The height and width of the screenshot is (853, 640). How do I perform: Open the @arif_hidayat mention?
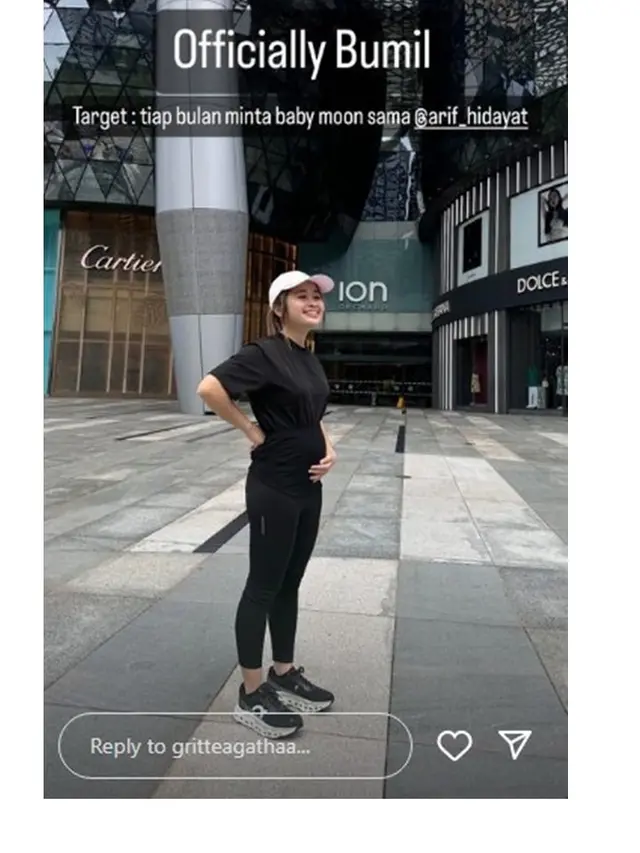point(471,117)
